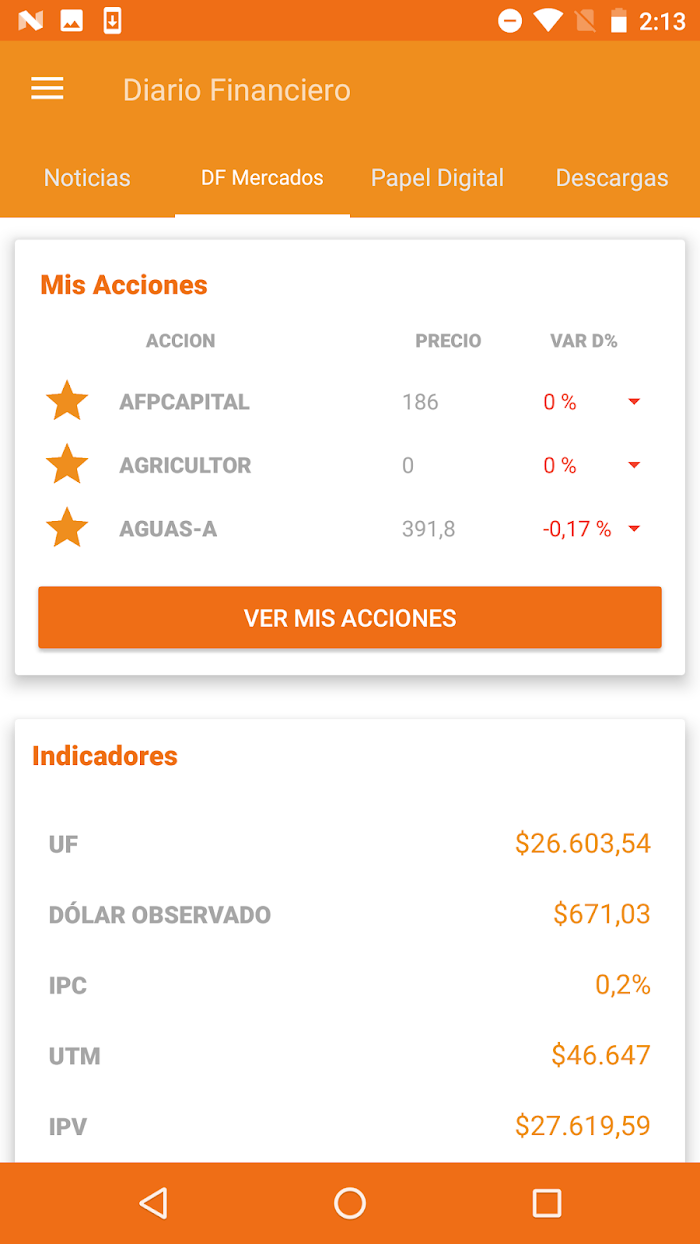
Task: Unfavorite AGRICULTOR with its star
Action: (67, 465)
